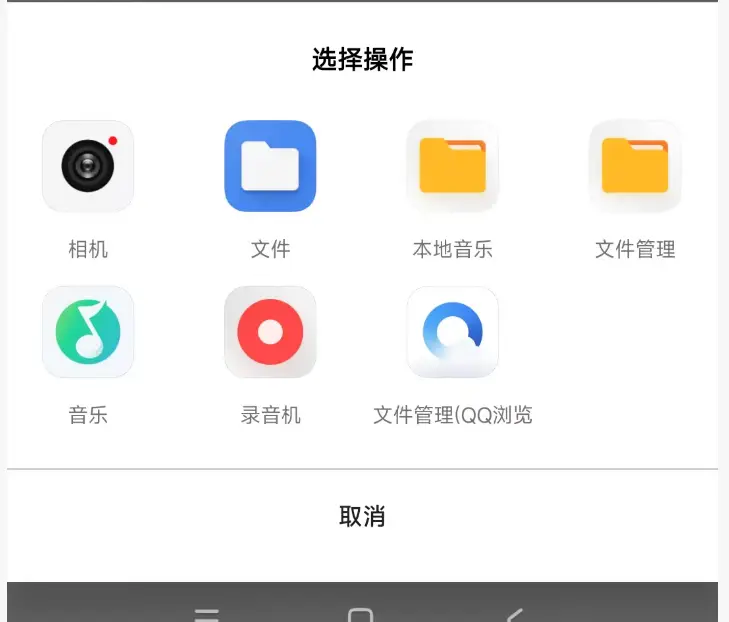Pick the 文件管理 folder app

(x=635, y=167)
